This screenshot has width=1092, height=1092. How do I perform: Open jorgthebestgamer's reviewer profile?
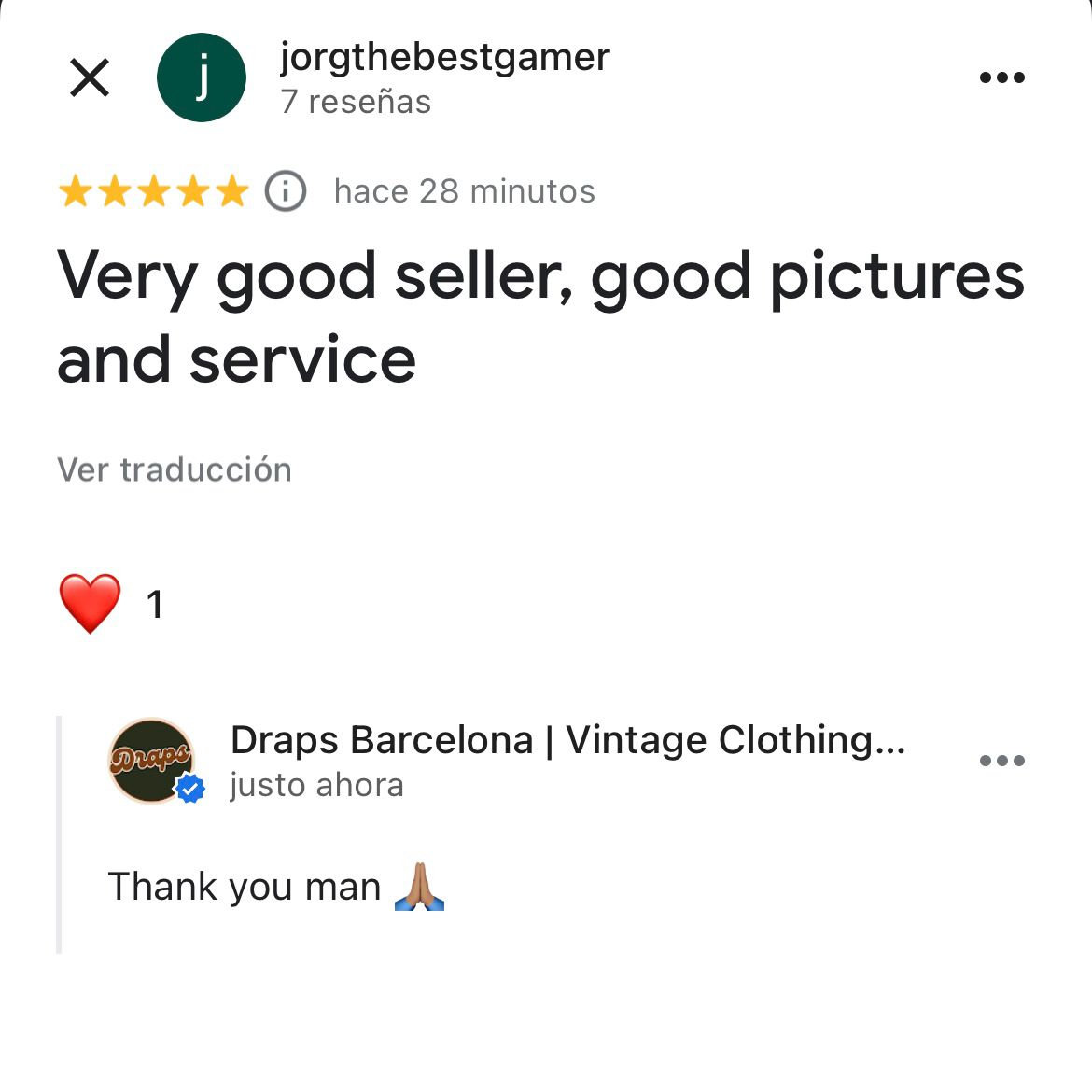pos(444,58)
